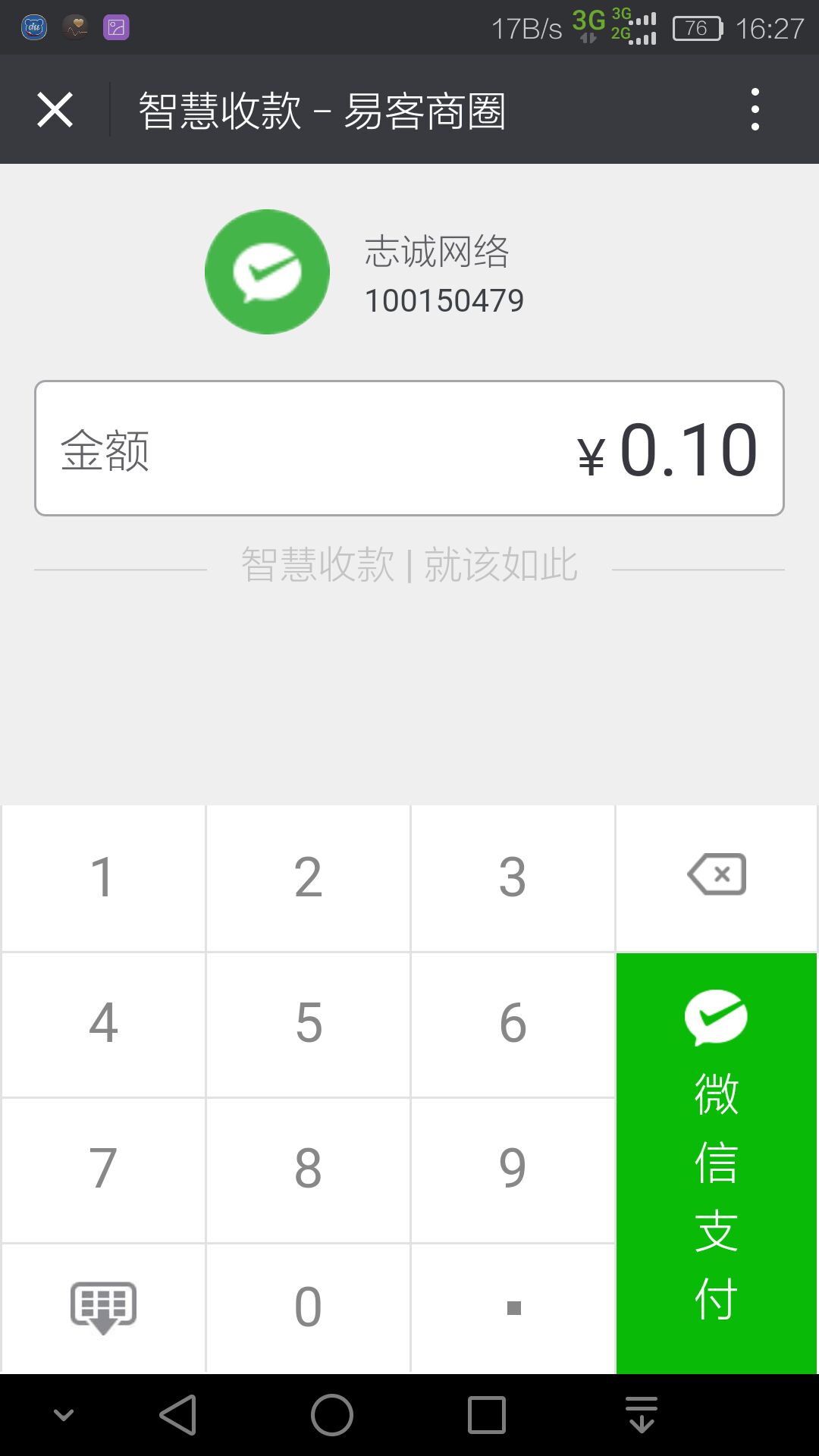Enter the decimal point key
The image size is (819, 1456).
[513, 1308]
